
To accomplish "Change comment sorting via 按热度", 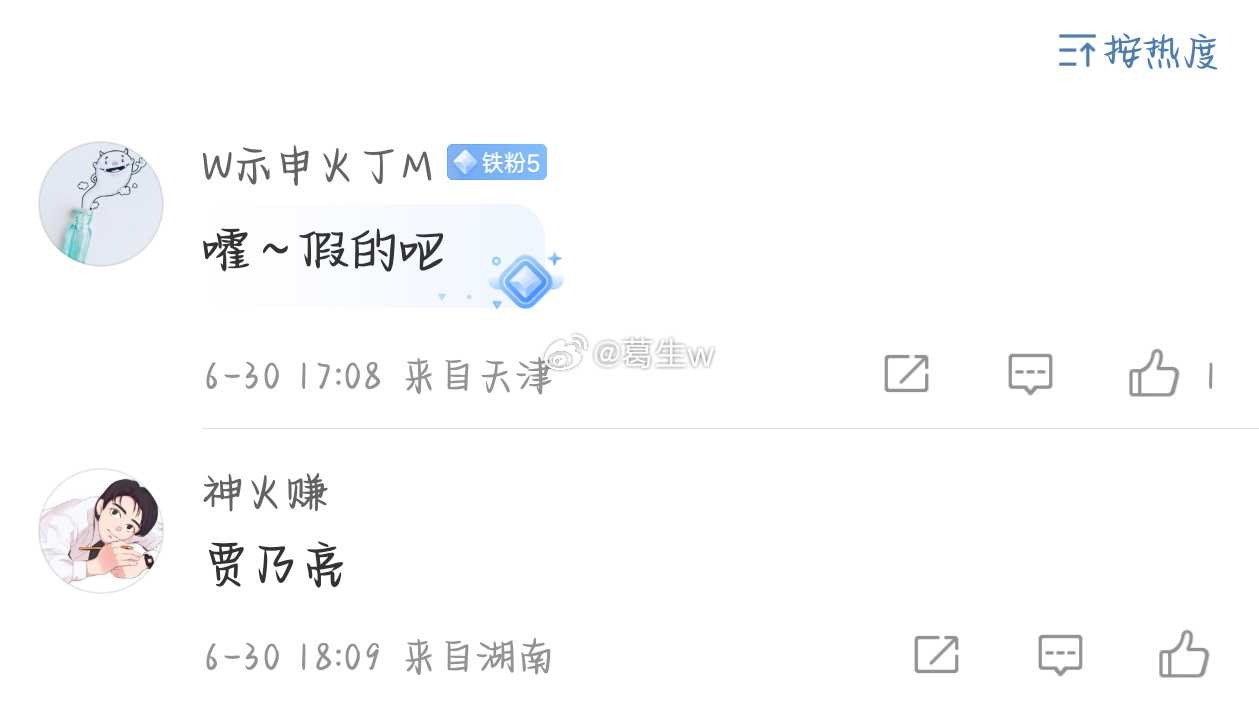I will [1138, 51].
